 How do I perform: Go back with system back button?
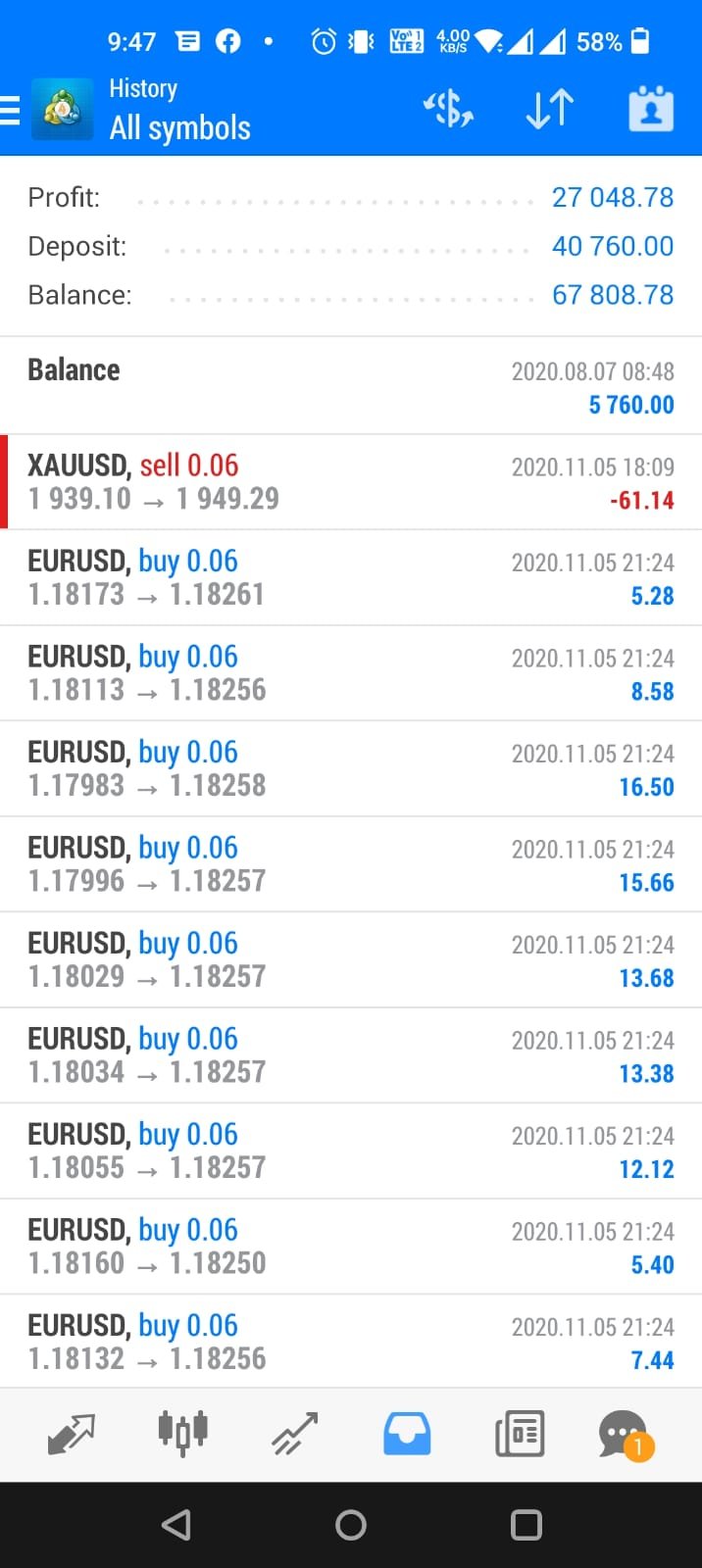coord(176,1525)
